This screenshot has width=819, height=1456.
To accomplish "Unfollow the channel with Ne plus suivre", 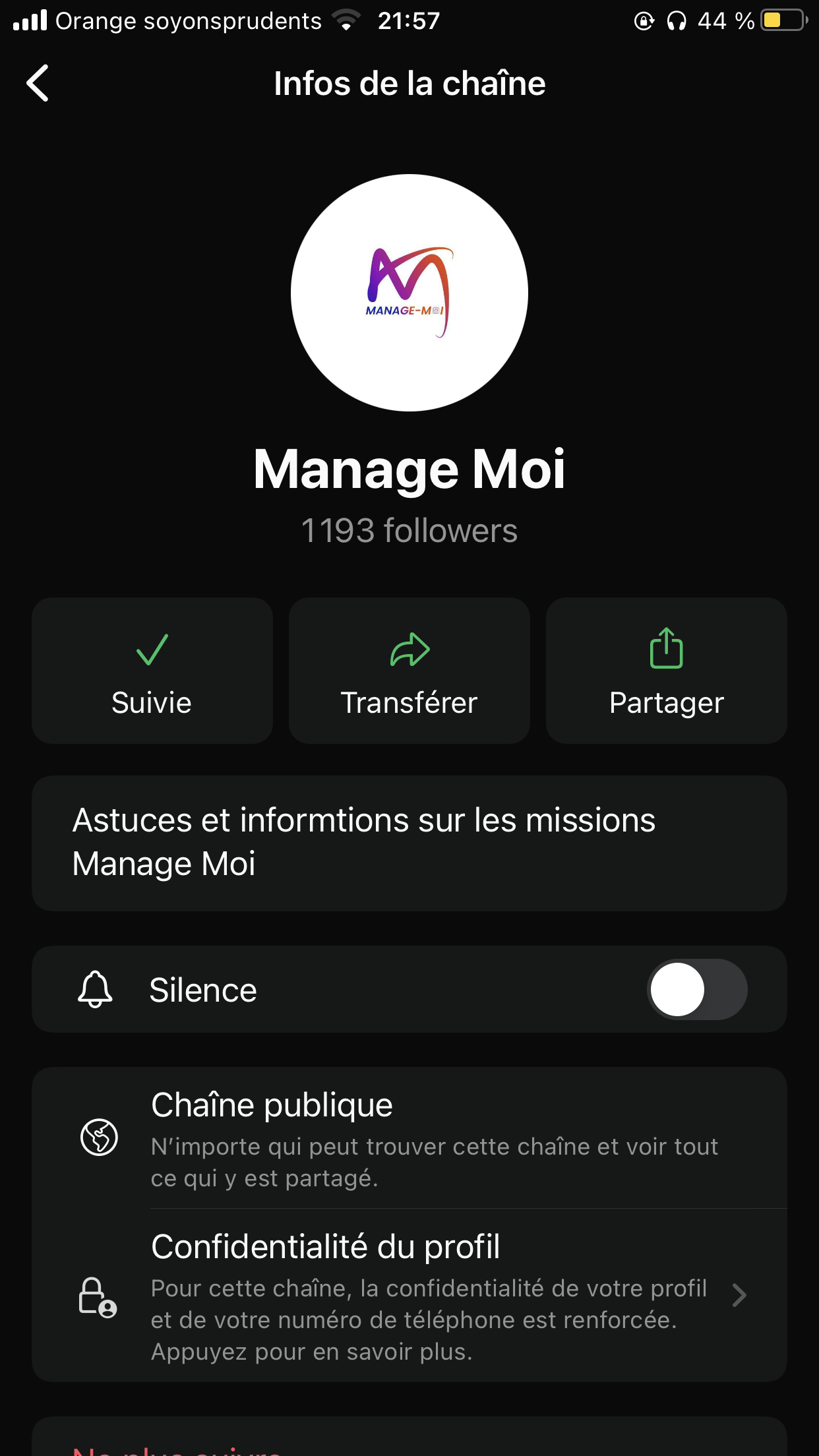I will pyautogui.click(x=178, y=1447).
